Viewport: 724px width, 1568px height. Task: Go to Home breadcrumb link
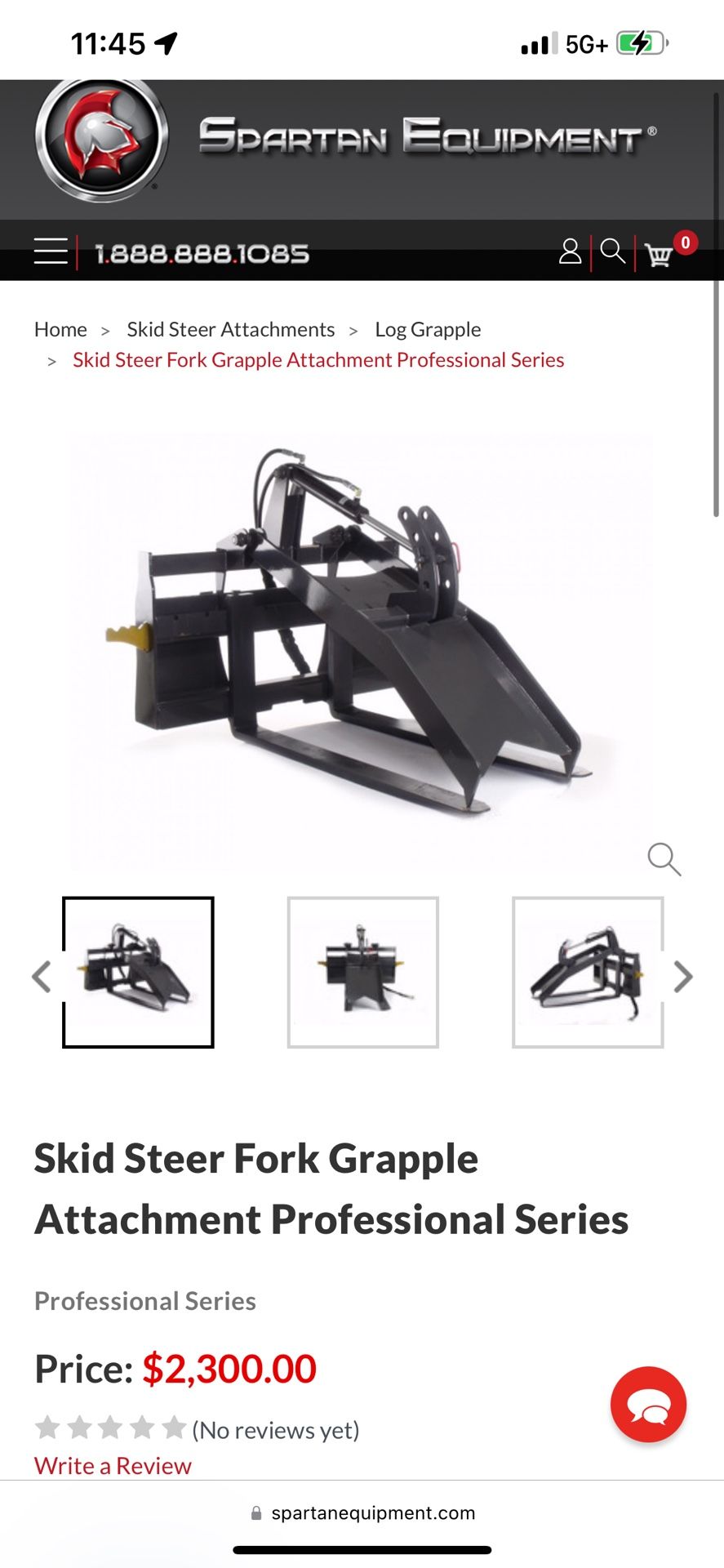60,329
